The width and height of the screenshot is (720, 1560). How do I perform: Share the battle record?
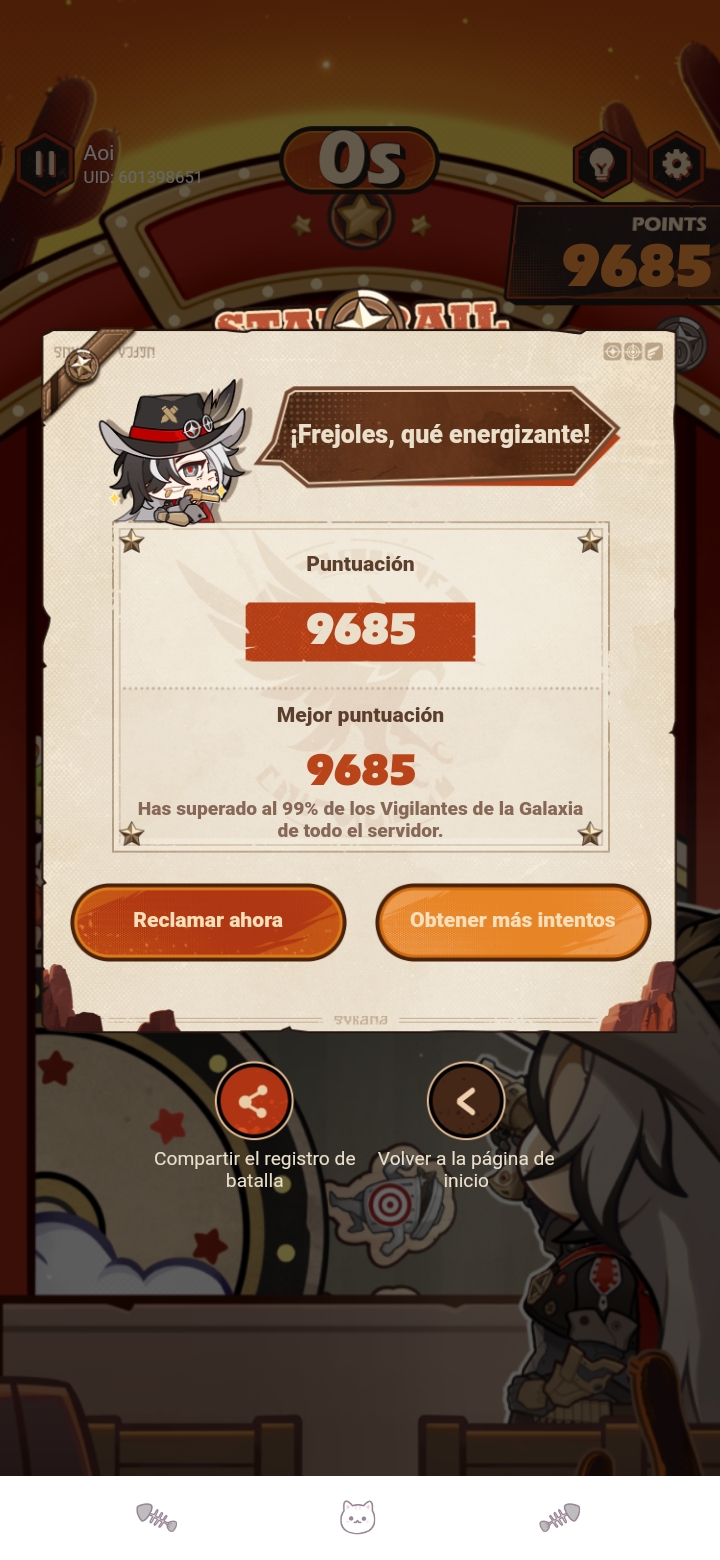(254, 1101)
